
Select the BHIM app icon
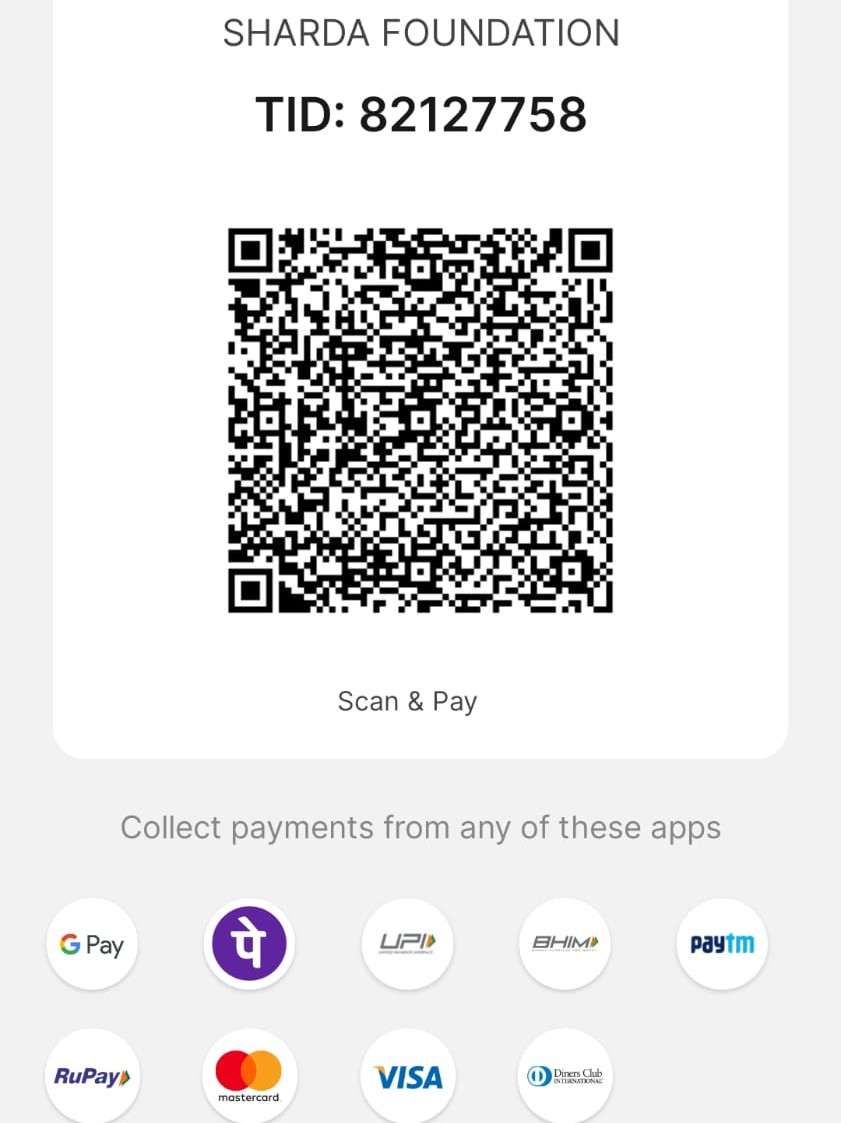pos(564,944)
